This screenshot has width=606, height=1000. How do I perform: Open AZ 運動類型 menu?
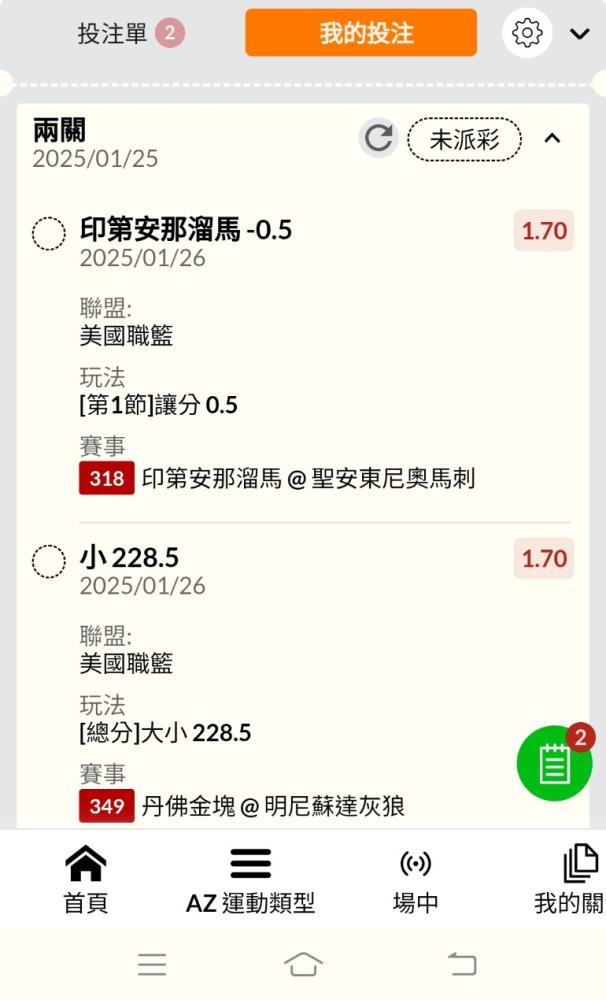pos(251,880)
